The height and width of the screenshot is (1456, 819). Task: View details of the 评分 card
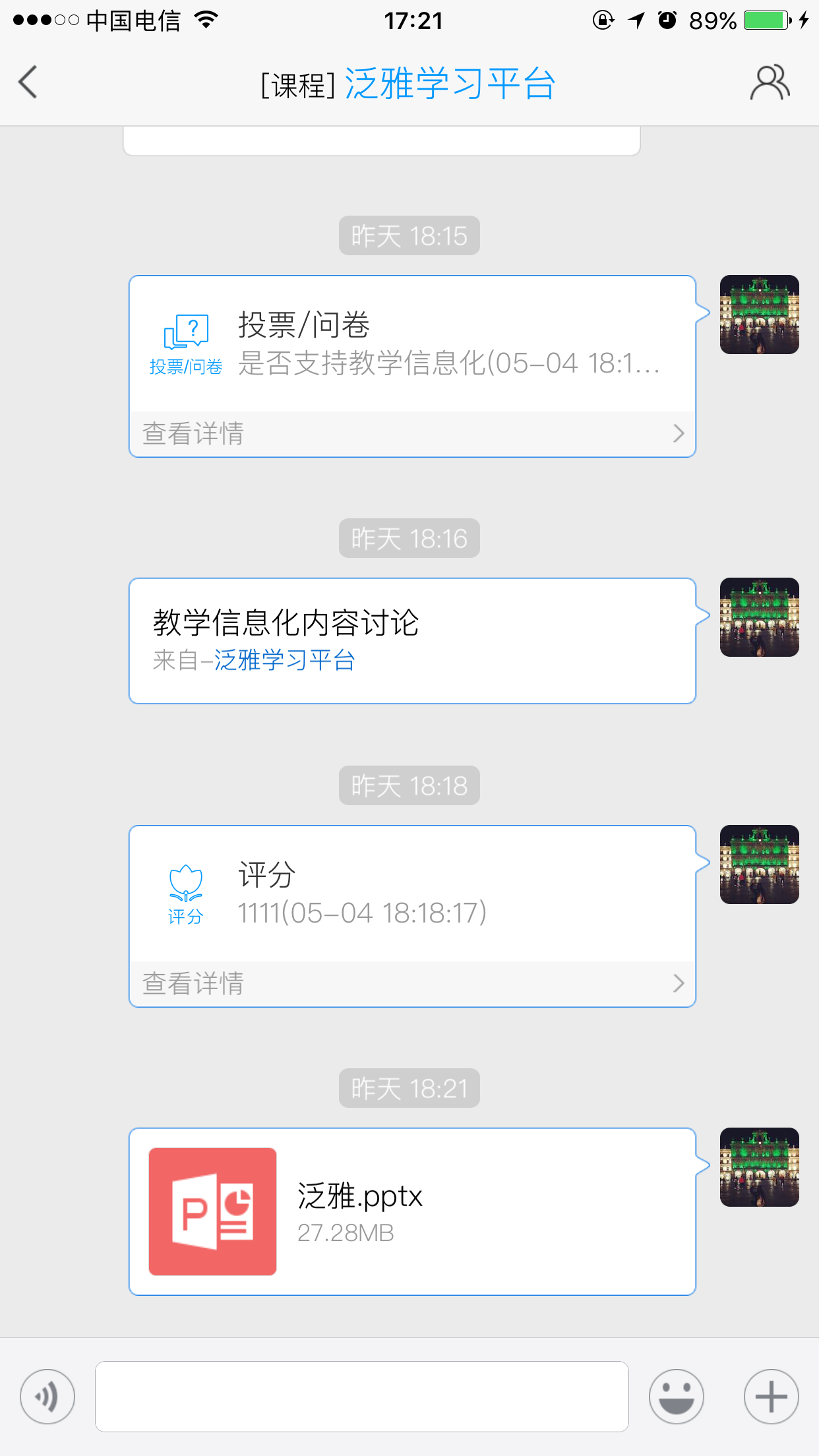tap(412, 983)
